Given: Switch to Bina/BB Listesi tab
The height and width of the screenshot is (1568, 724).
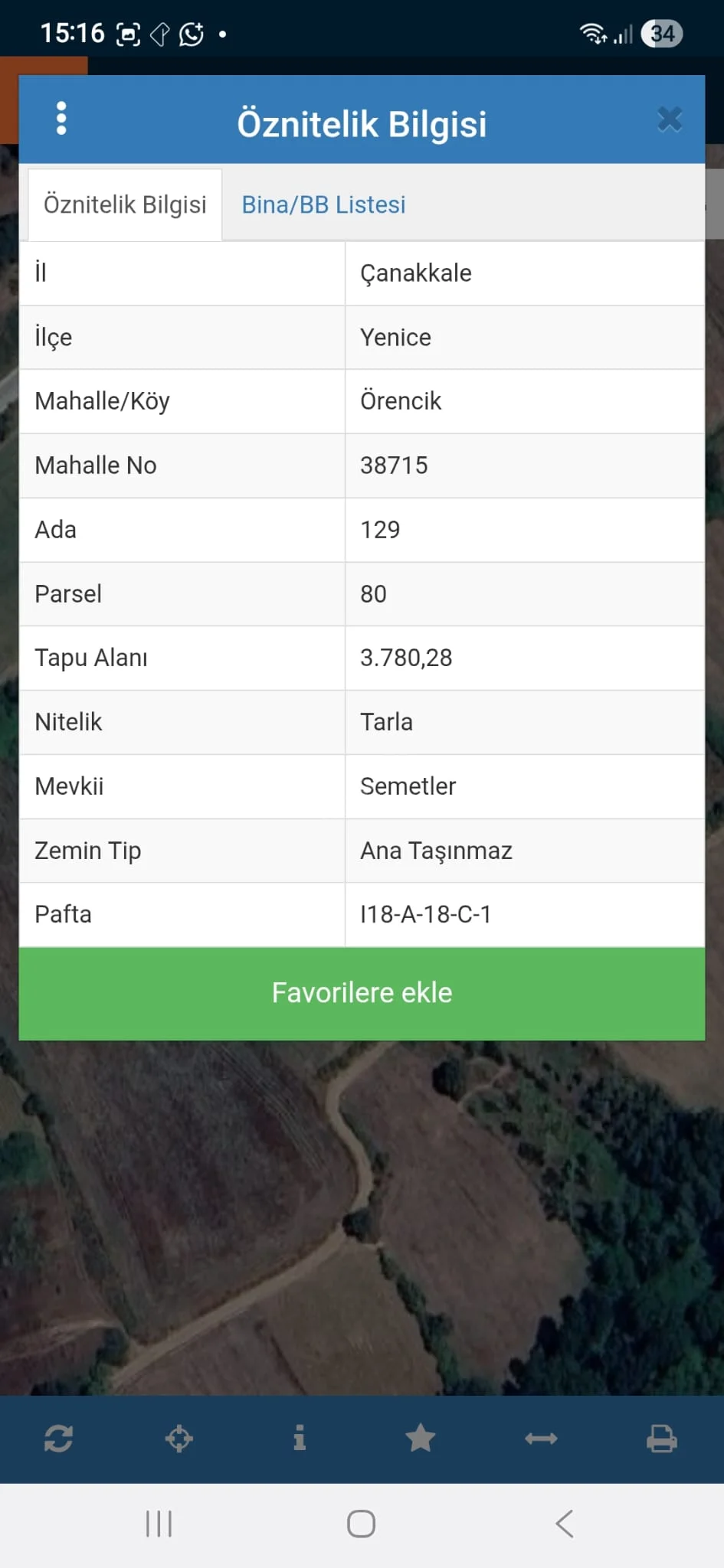Looking at the screenshot, I should point(323,205).
